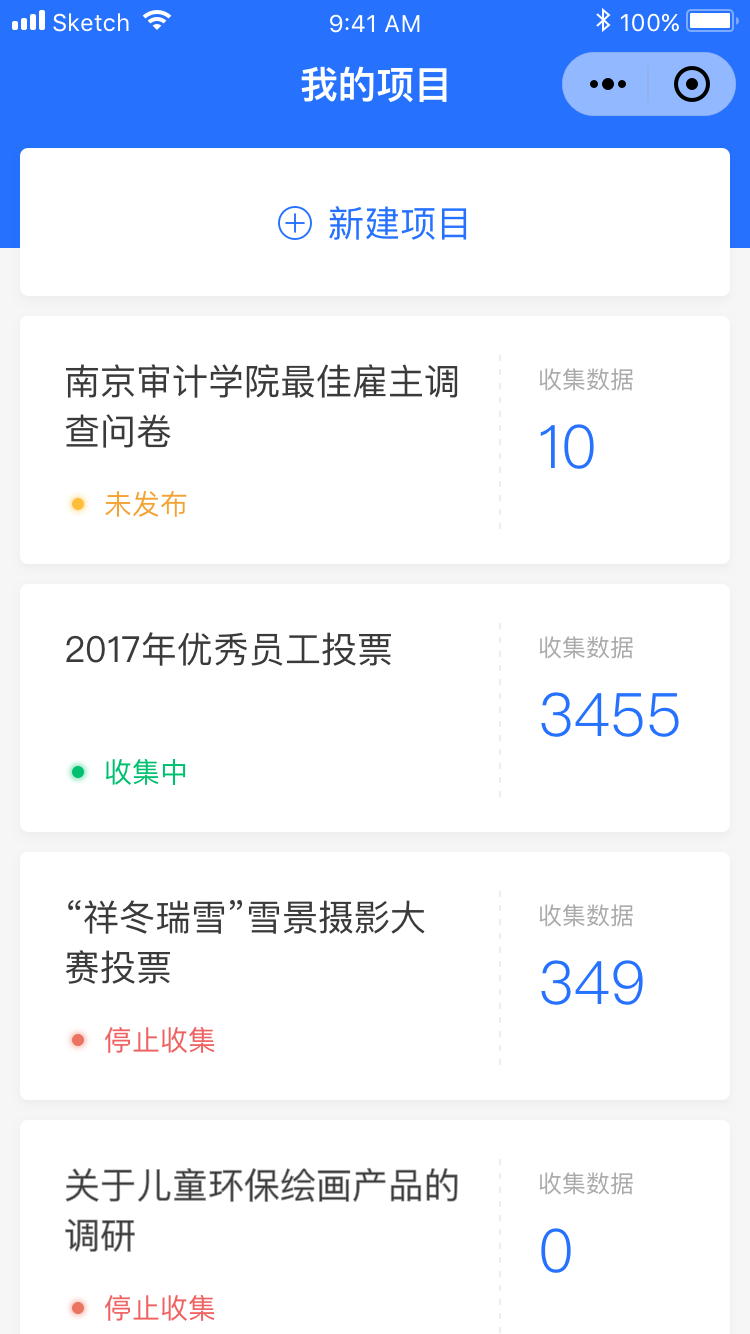Select the "祥冬瑞雪"雪景摄影大赛投票 project

tap(375, 976)
